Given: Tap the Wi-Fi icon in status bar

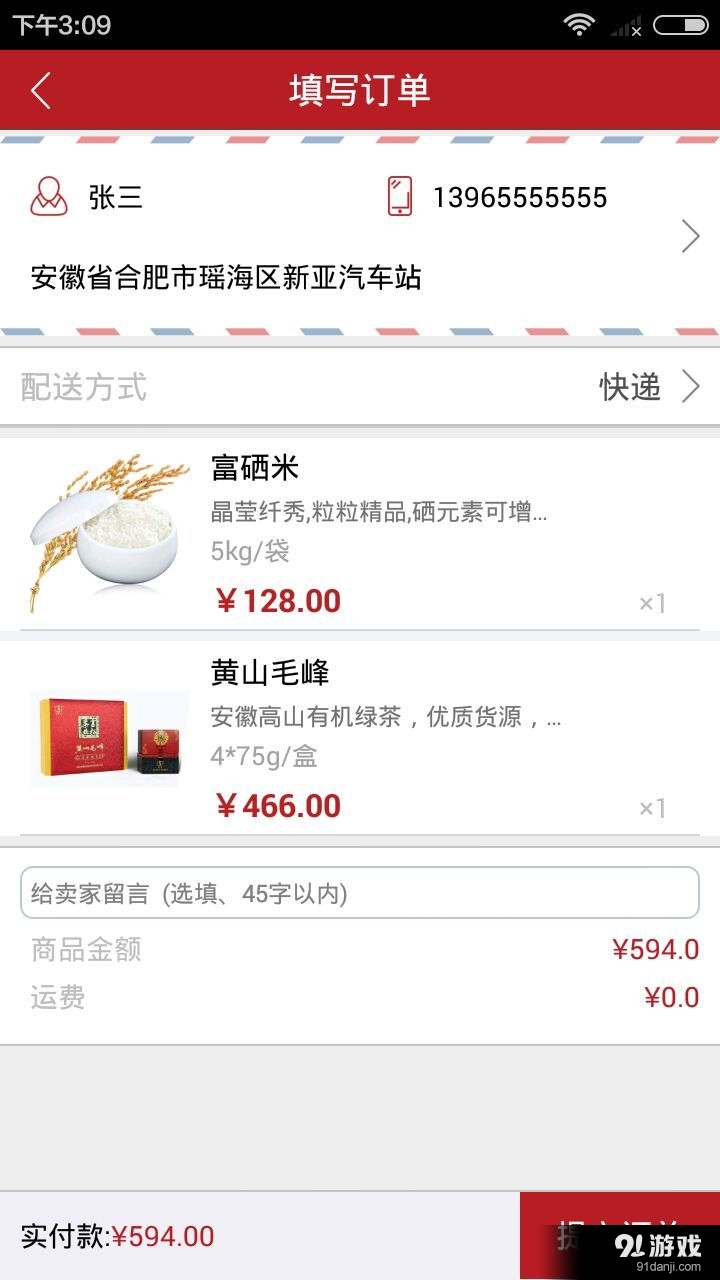Looking at the screenshot, I should point(577,23).
